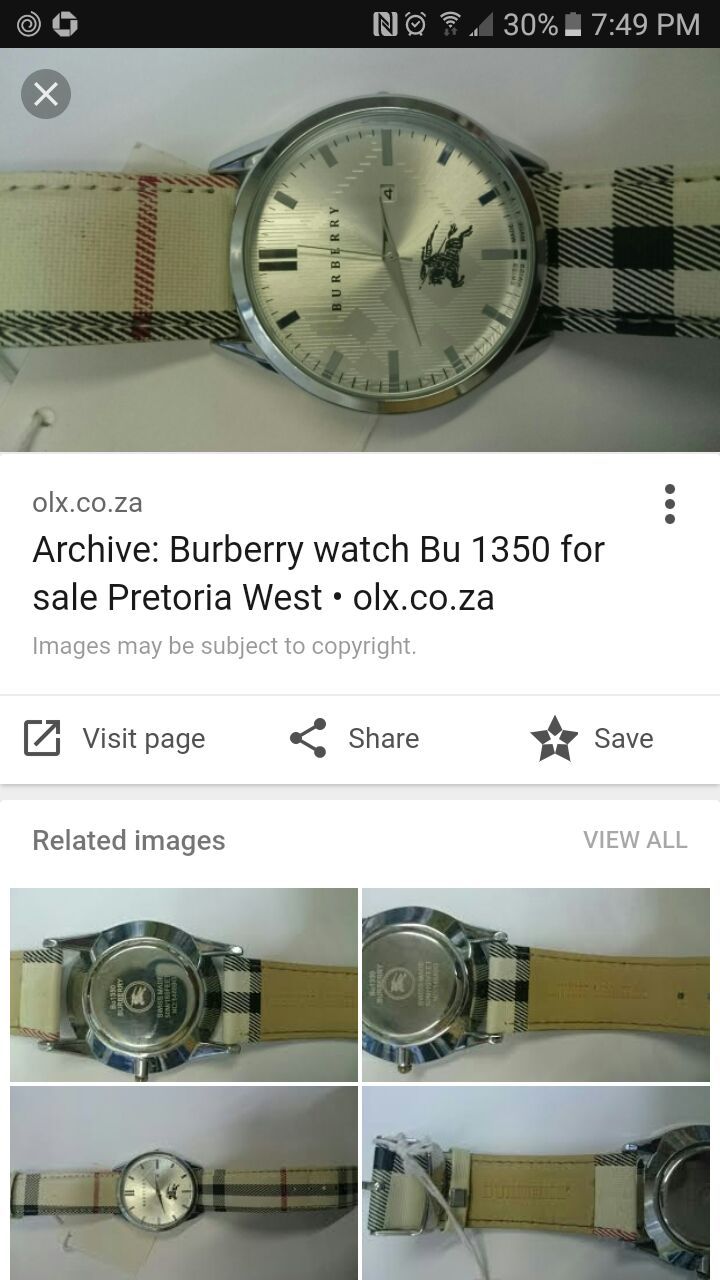The height and width of the screenshot is (1280, 720).
Task: Share this Burberry watch image
Action: click(354, 739)
